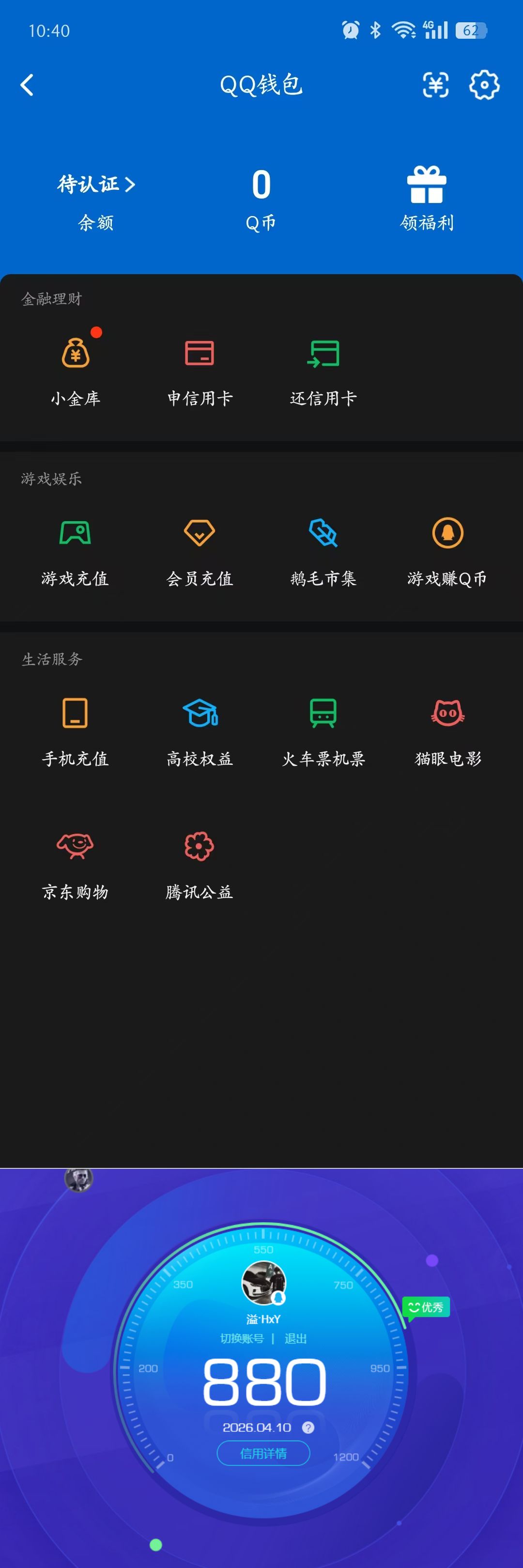Open the scan-to-pay icon
The image size is (523, 1568).
[435, 85]
